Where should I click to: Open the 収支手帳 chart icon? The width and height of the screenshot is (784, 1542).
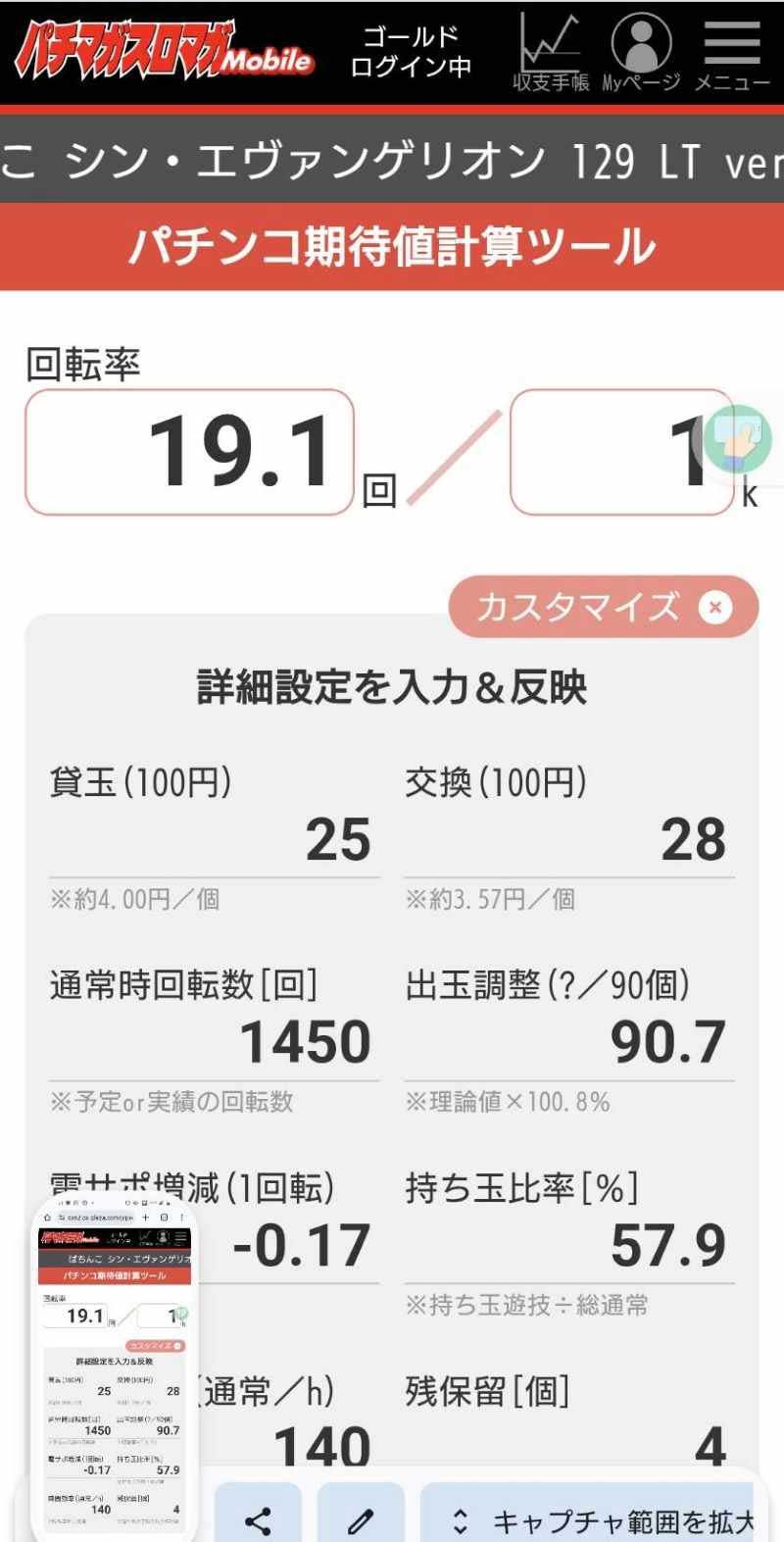click(x=550, y=51)
